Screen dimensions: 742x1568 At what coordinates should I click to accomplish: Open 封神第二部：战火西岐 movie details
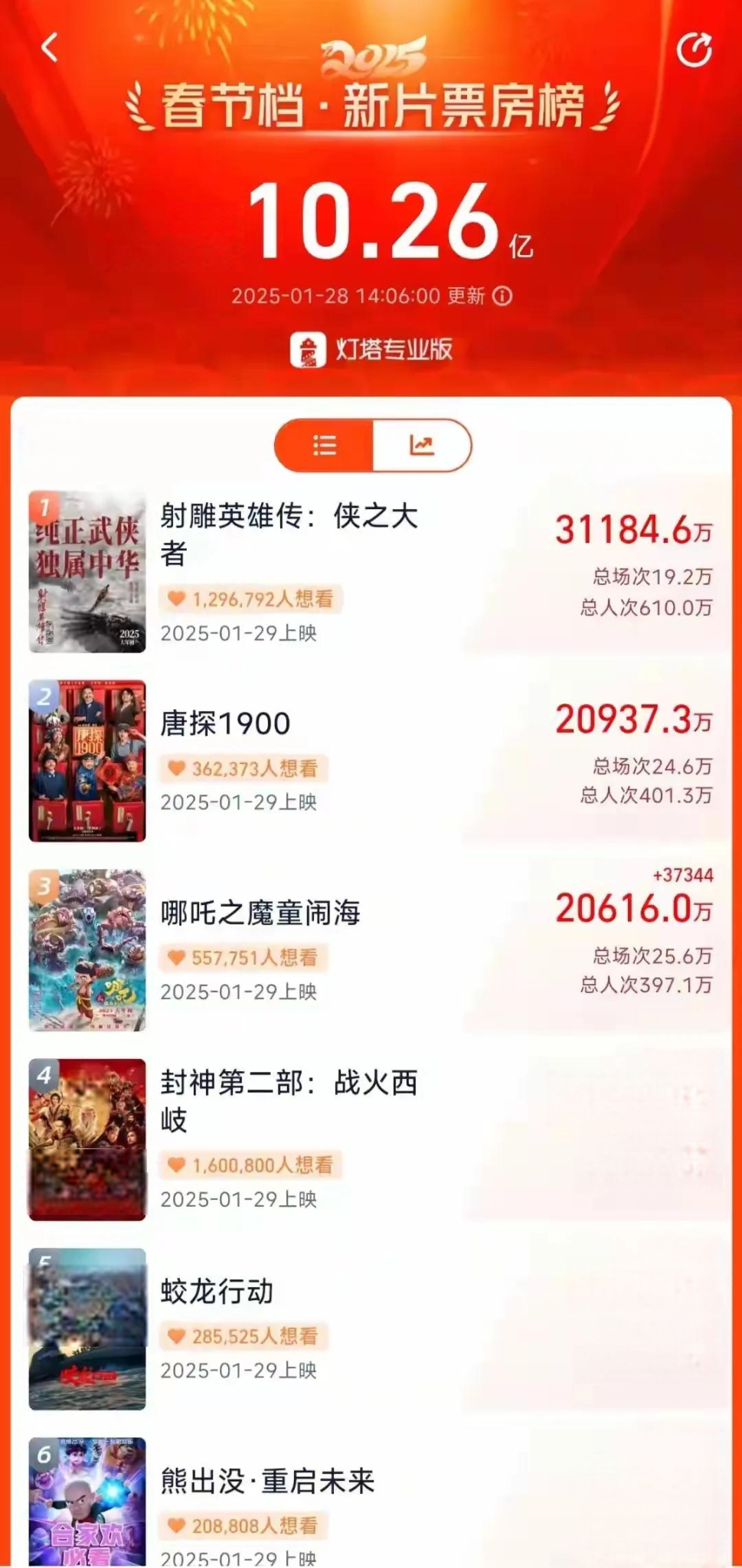(x=371, y=1139)
